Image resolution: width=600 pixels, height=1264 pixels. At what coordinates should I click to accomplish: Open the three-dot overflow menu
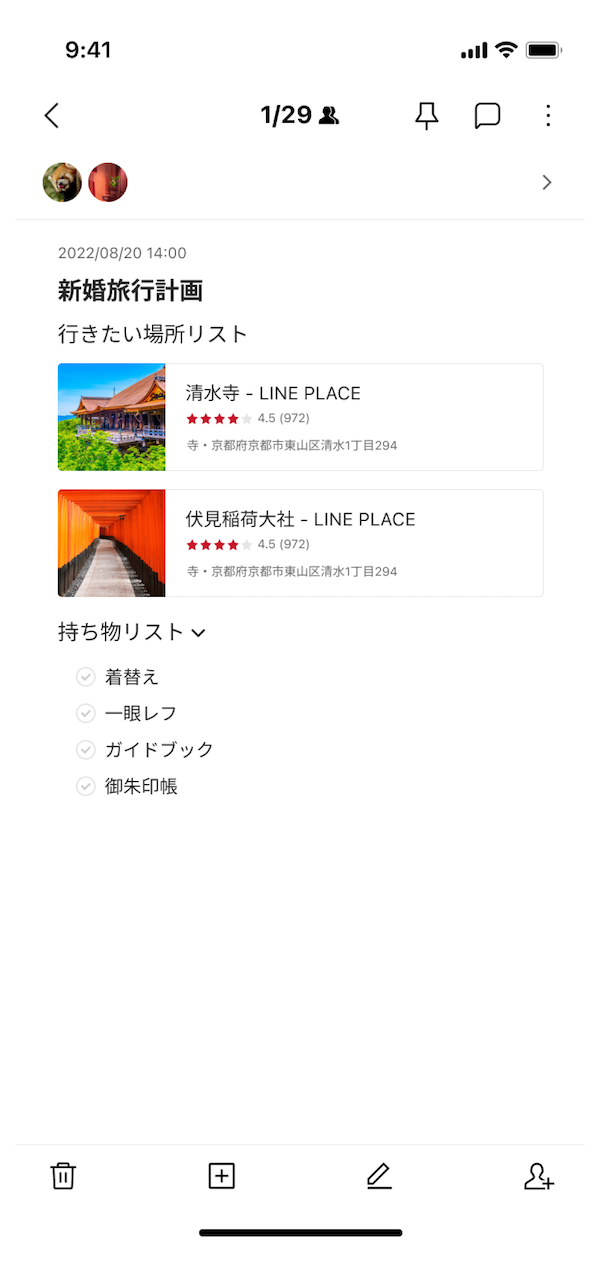tap(547, 116)
